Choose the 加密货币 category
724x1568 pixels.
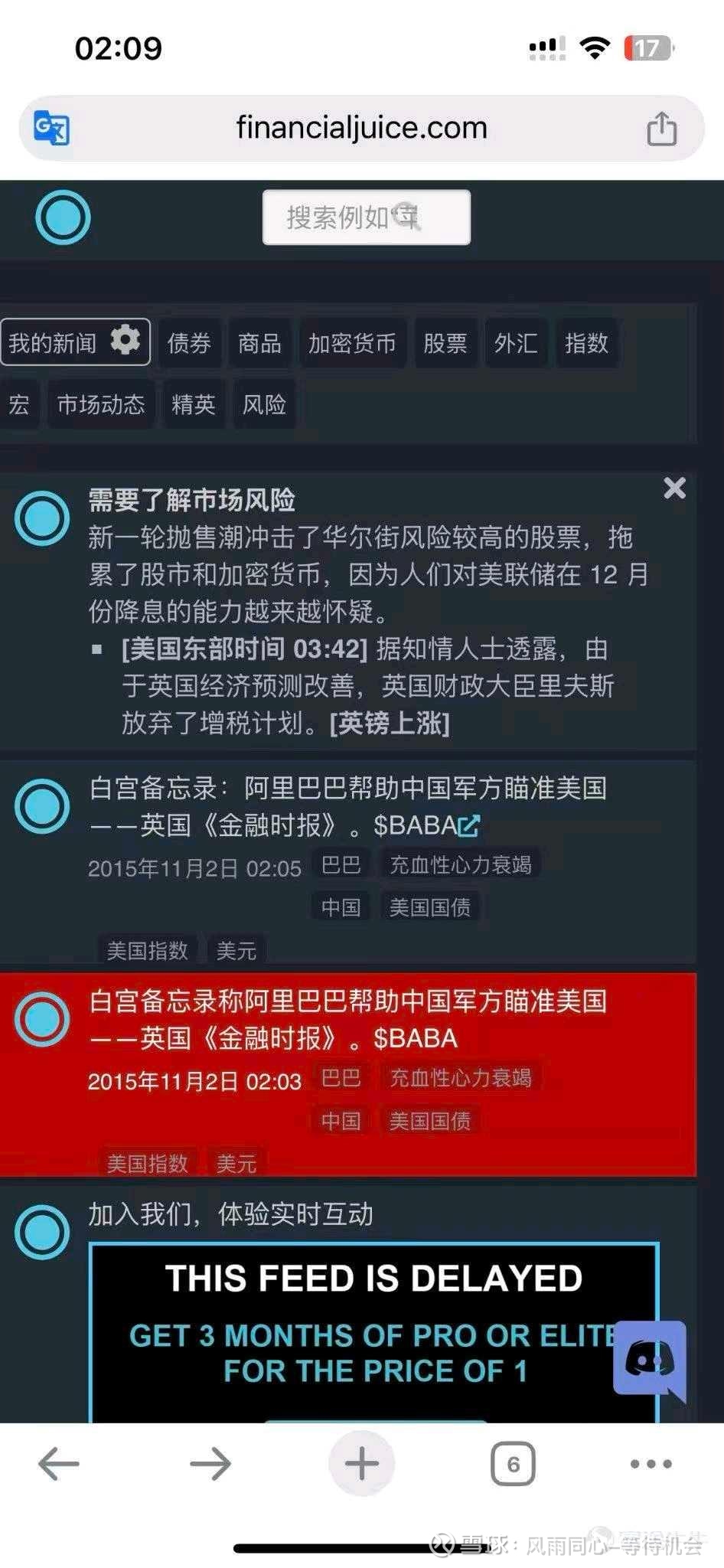[352, 342]
